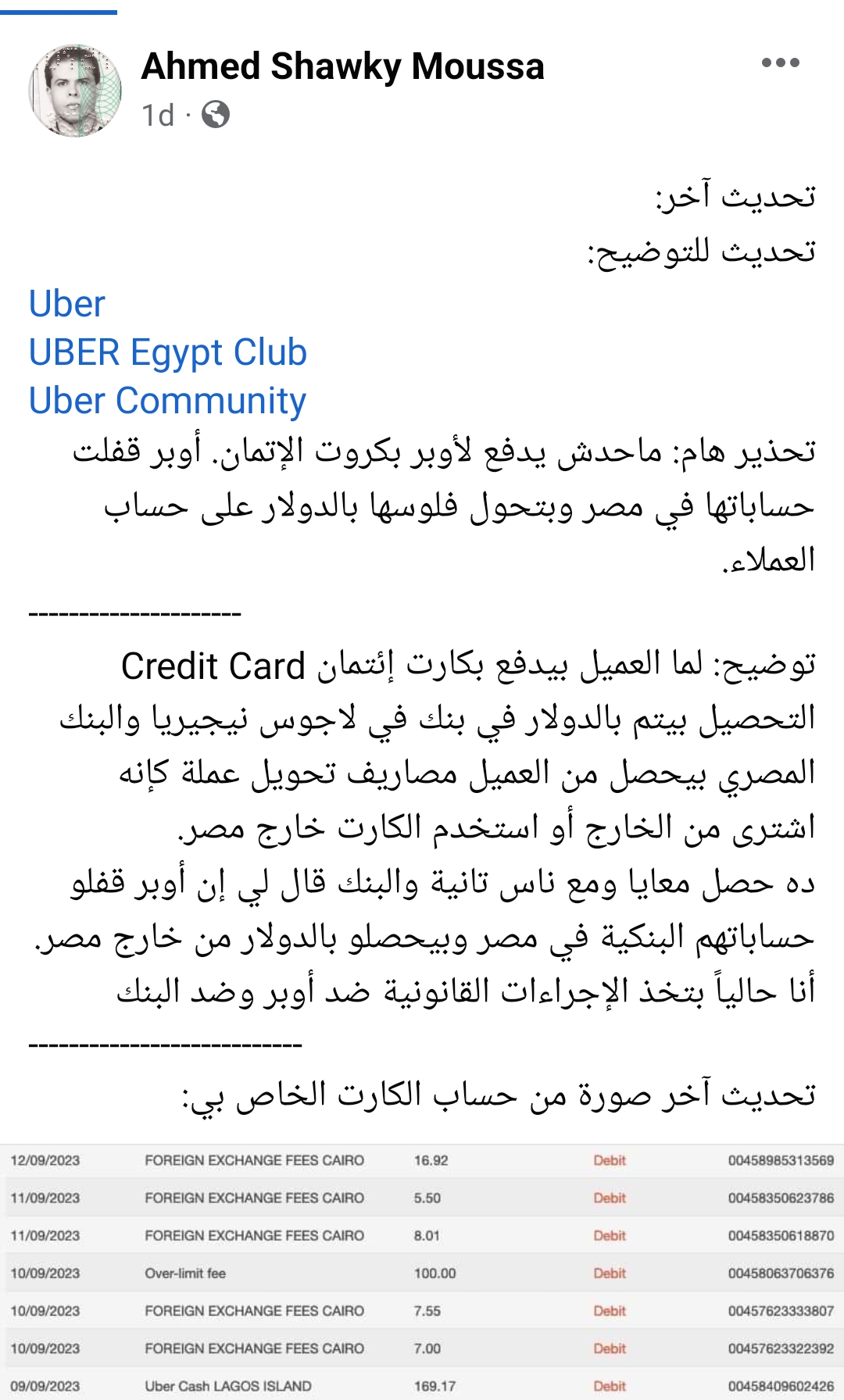Viewport: 844px width, 1400px height.
Task: Tap the author name Ahmed Shawky Moussa
Action: [x=342, y=66]
